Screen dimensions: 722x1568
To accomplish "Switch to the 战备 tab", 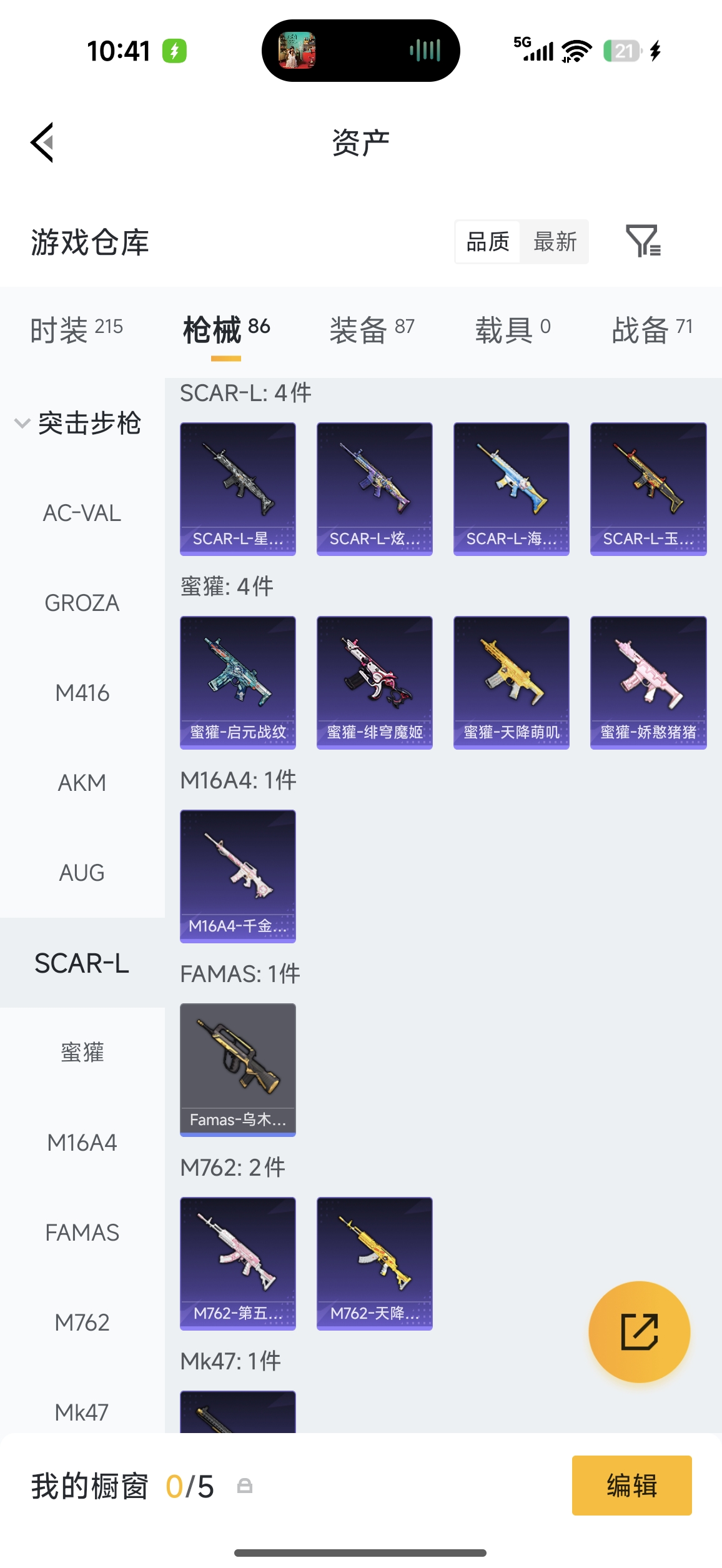I will pyautogui.click(x=651, y=330).
